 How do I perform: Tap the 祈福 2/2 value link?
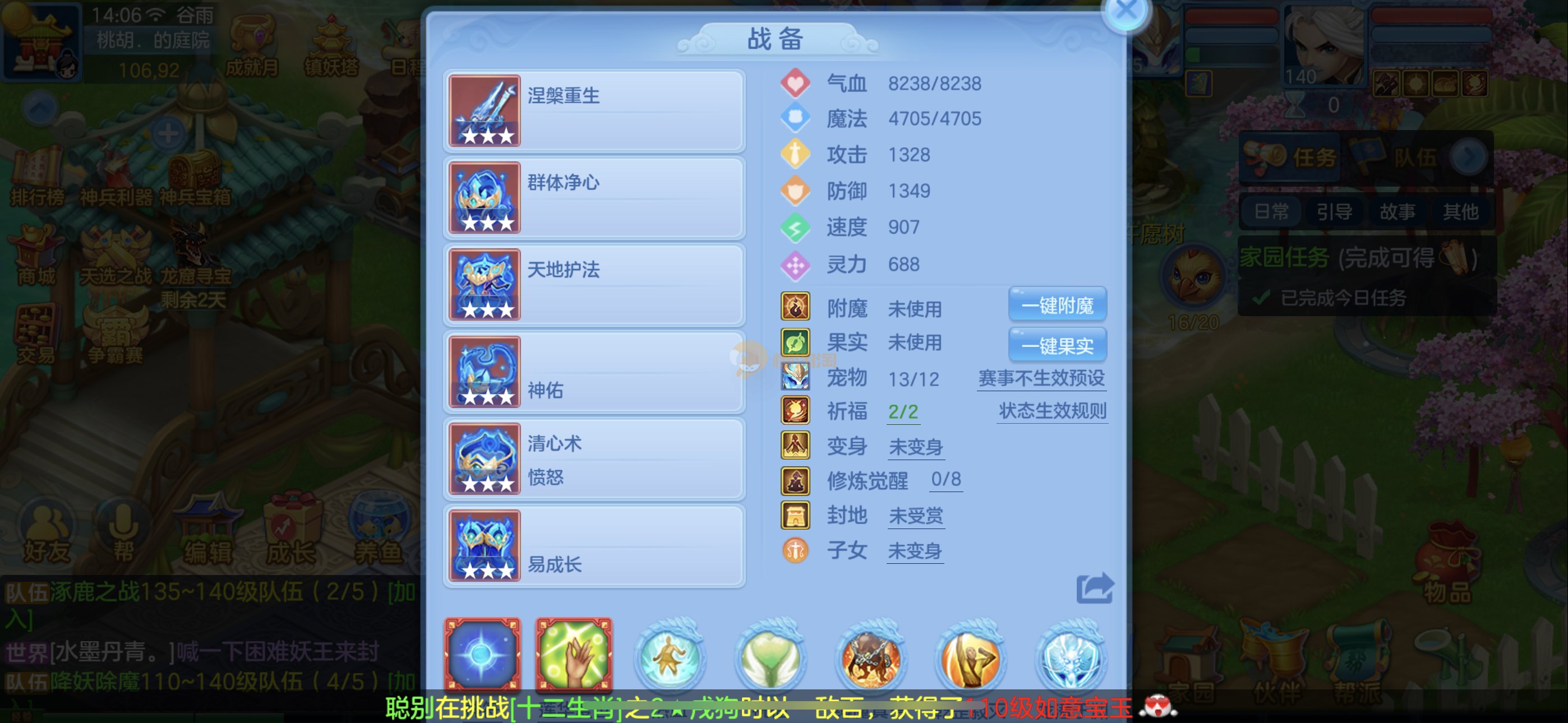click(x=903, y=412)
